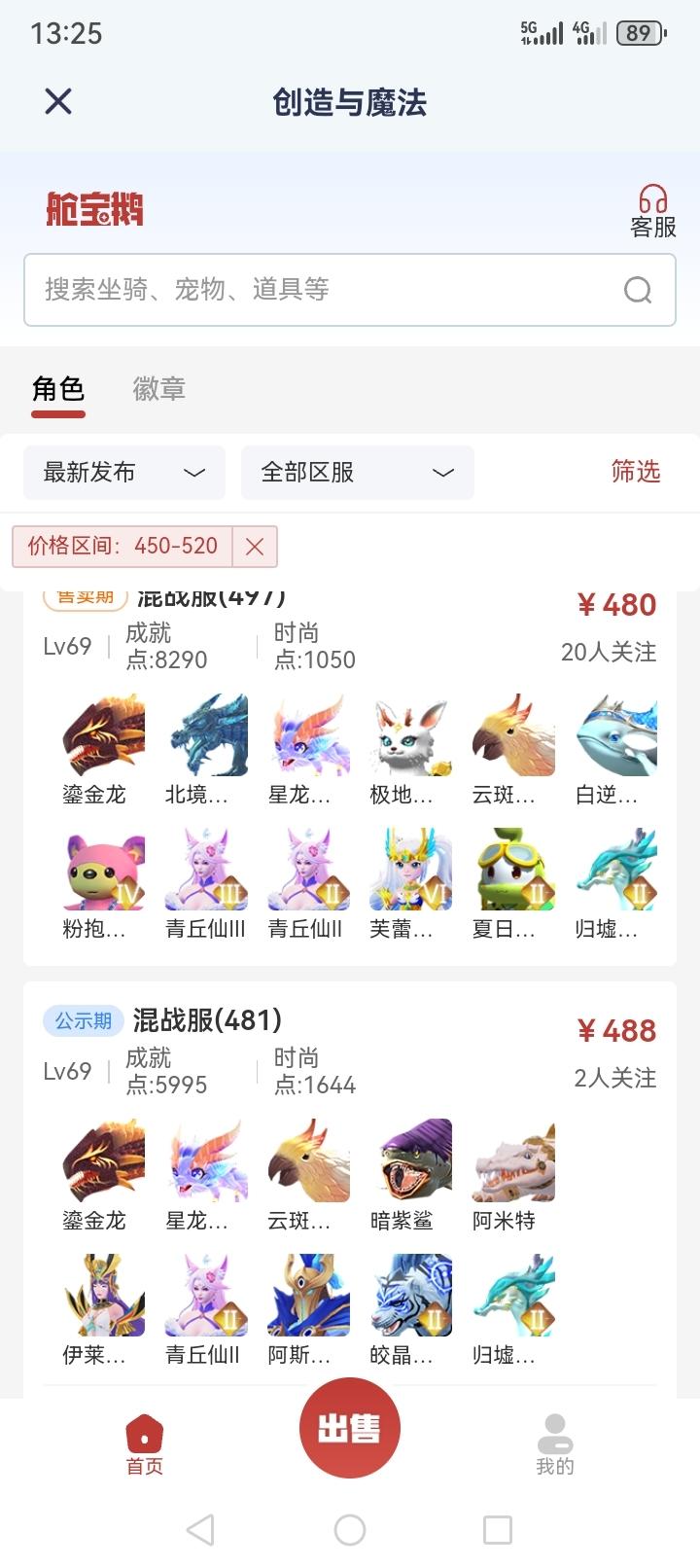The width and height of the screenshot is (700, 1568).
Task: Open the 筛选 filter options
Action: click(x=636, y=473)
